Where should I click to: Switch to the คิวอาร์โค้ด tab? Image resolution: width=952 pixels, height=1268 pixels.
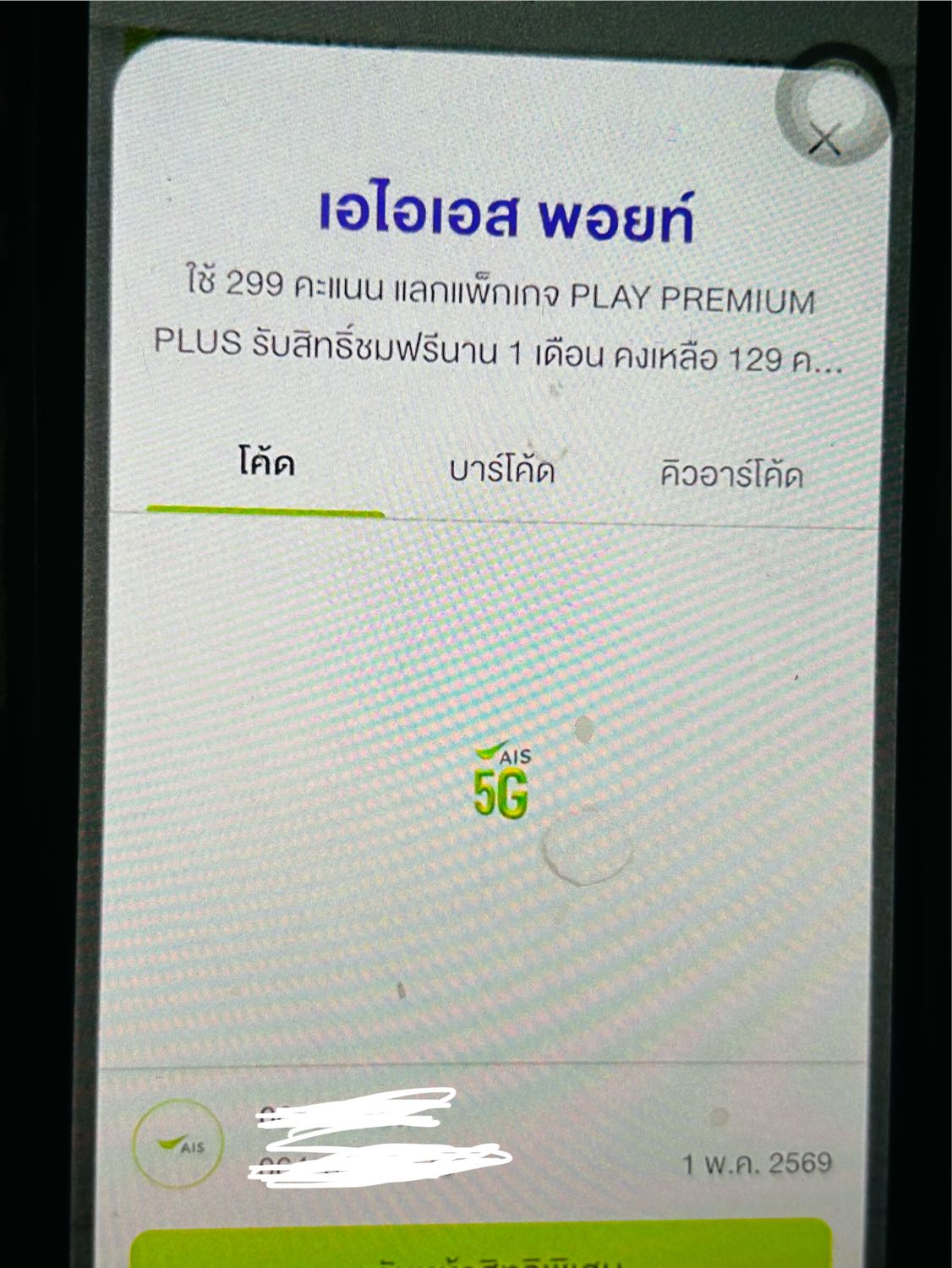(x=731, y=474)
